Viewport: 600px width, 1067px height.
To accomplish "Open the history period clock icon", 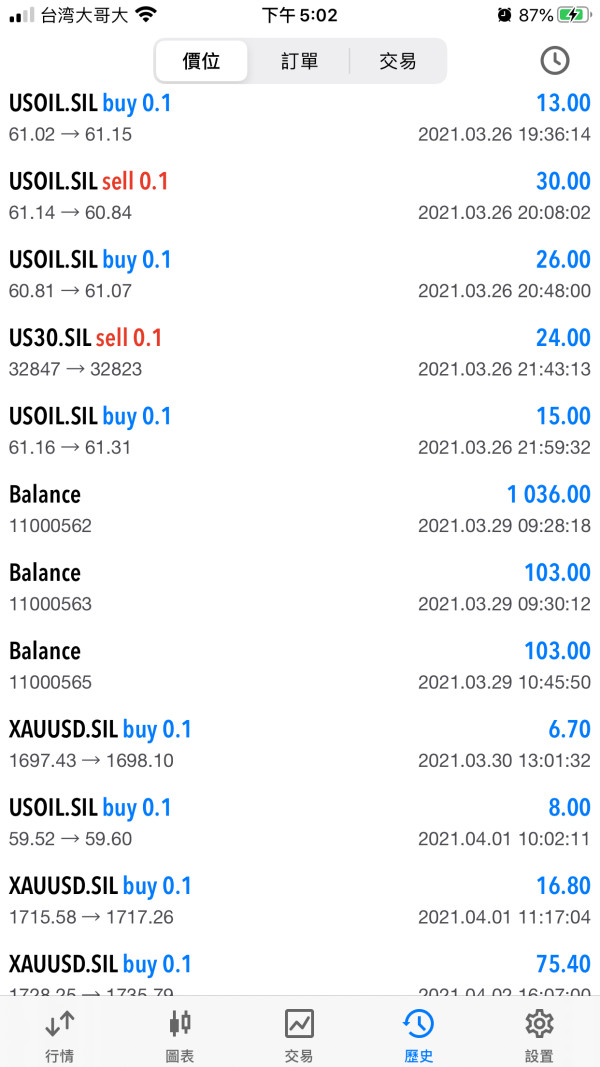I will [554, 61].
